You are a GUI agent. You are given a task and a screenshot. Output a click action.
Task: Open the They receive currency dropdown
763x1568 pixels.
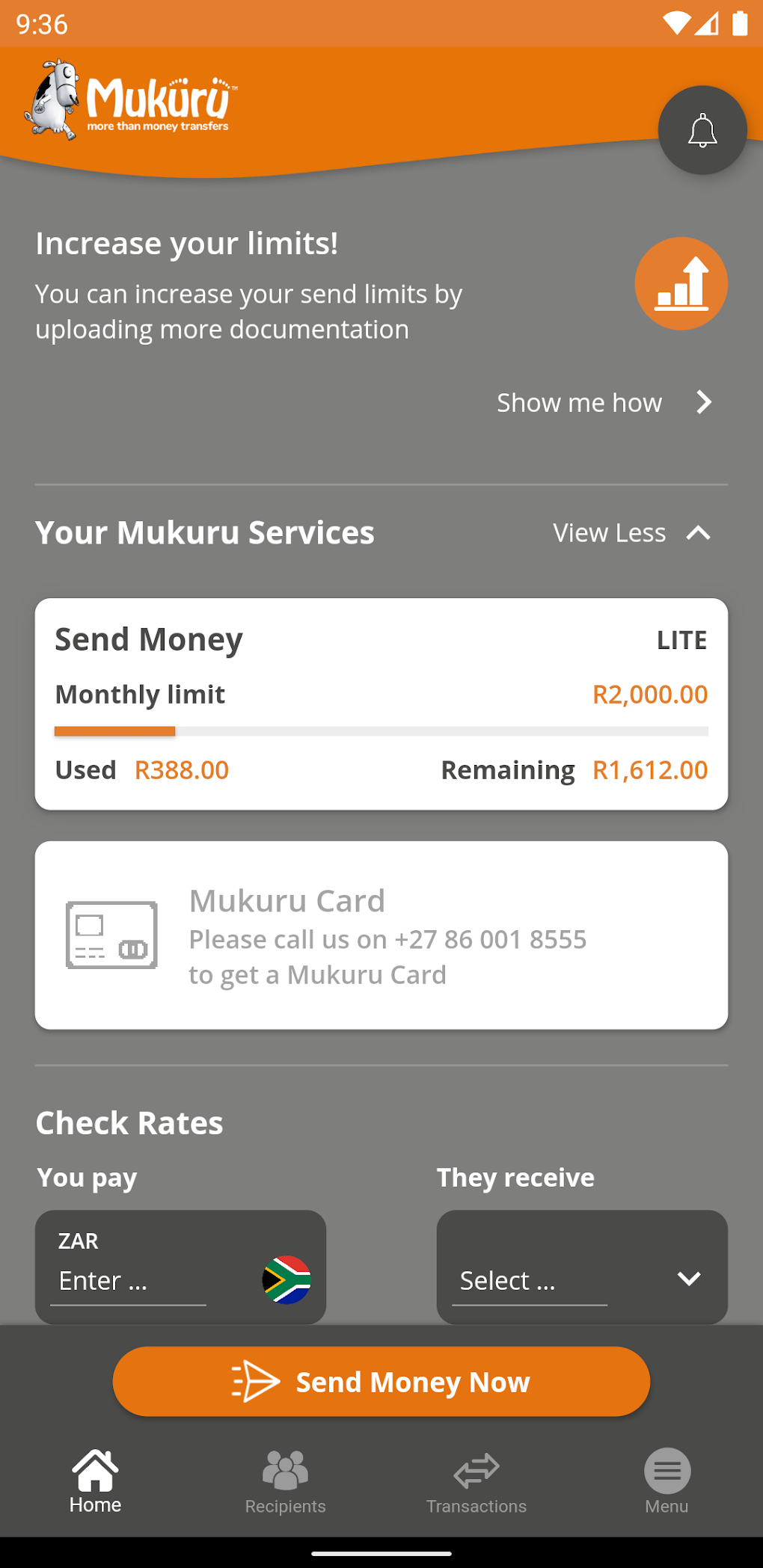click(582, 1267)
